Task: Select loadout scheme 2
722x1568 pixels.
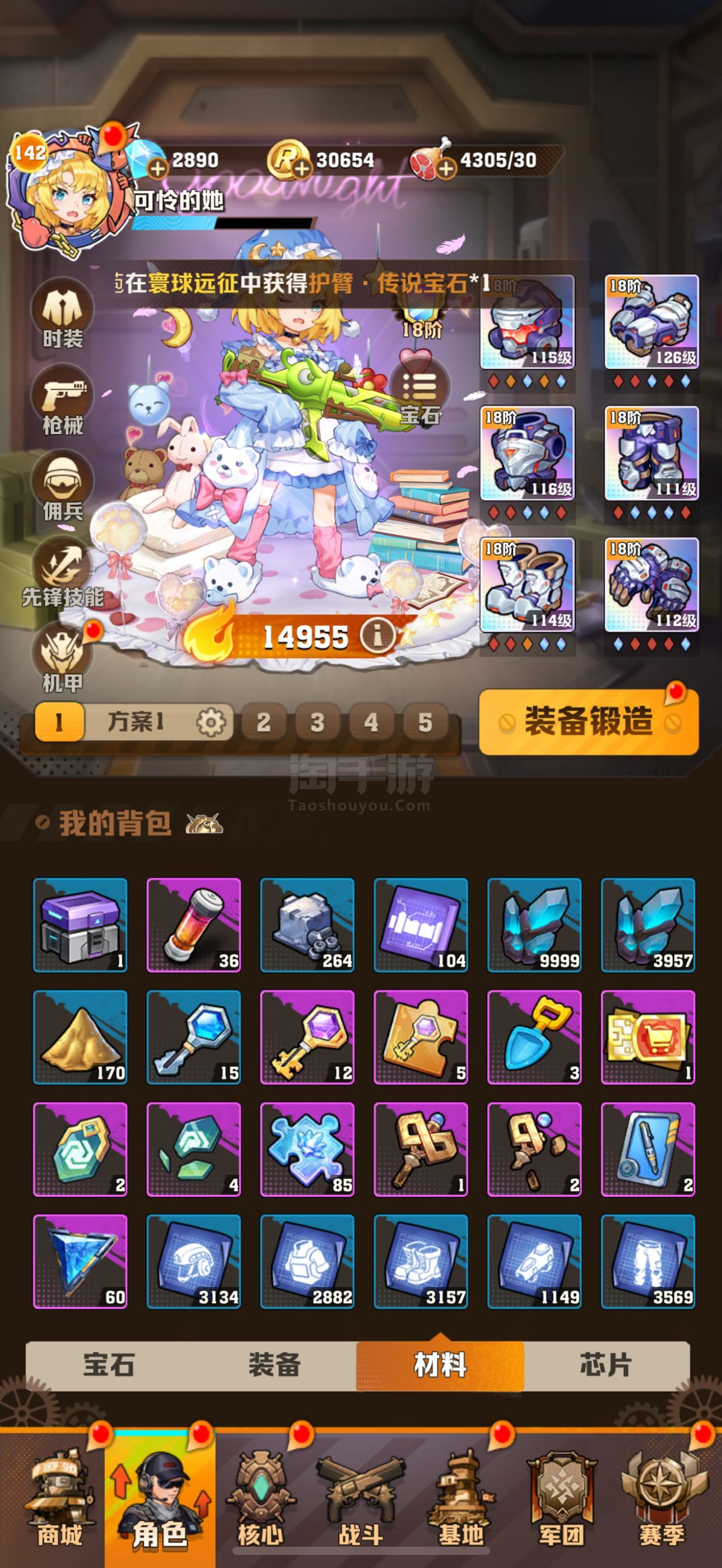Action: [263, 722]
